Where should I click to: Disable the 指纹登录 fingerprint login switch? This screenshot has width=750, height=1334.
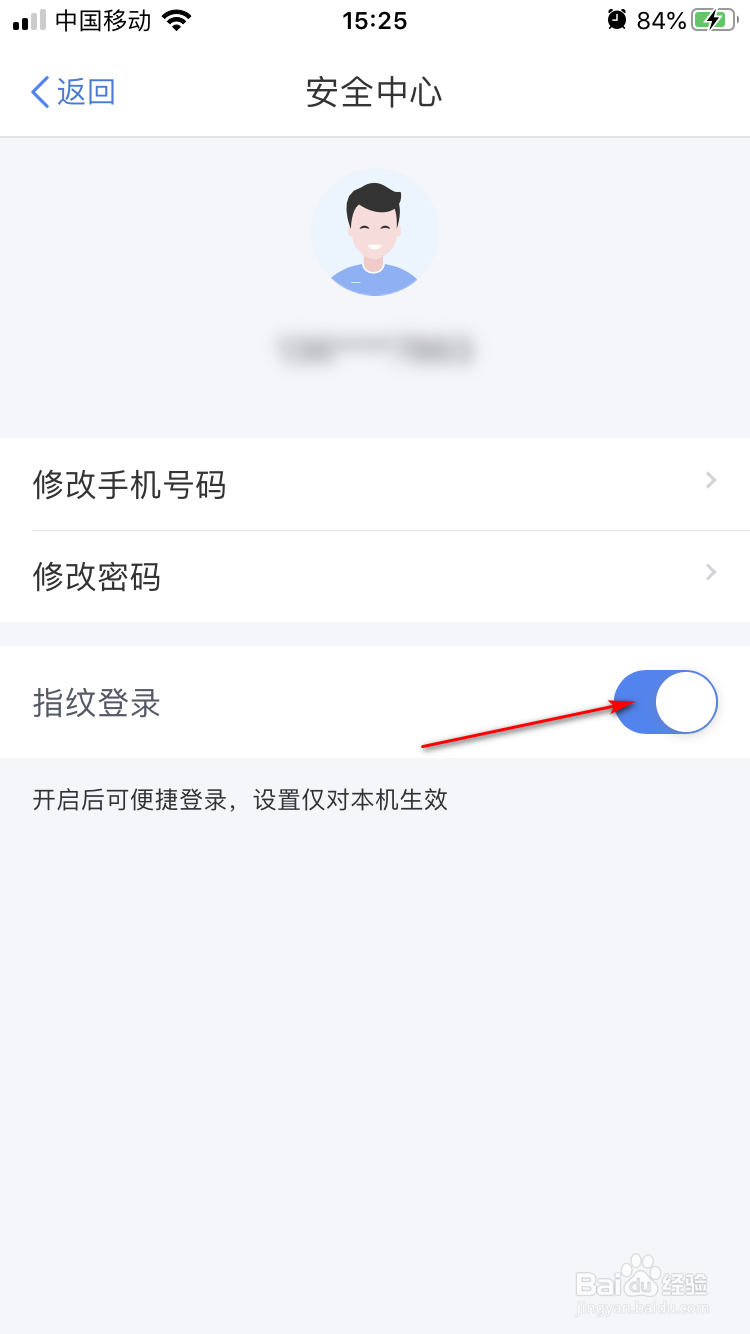click(x=665, y=702)
